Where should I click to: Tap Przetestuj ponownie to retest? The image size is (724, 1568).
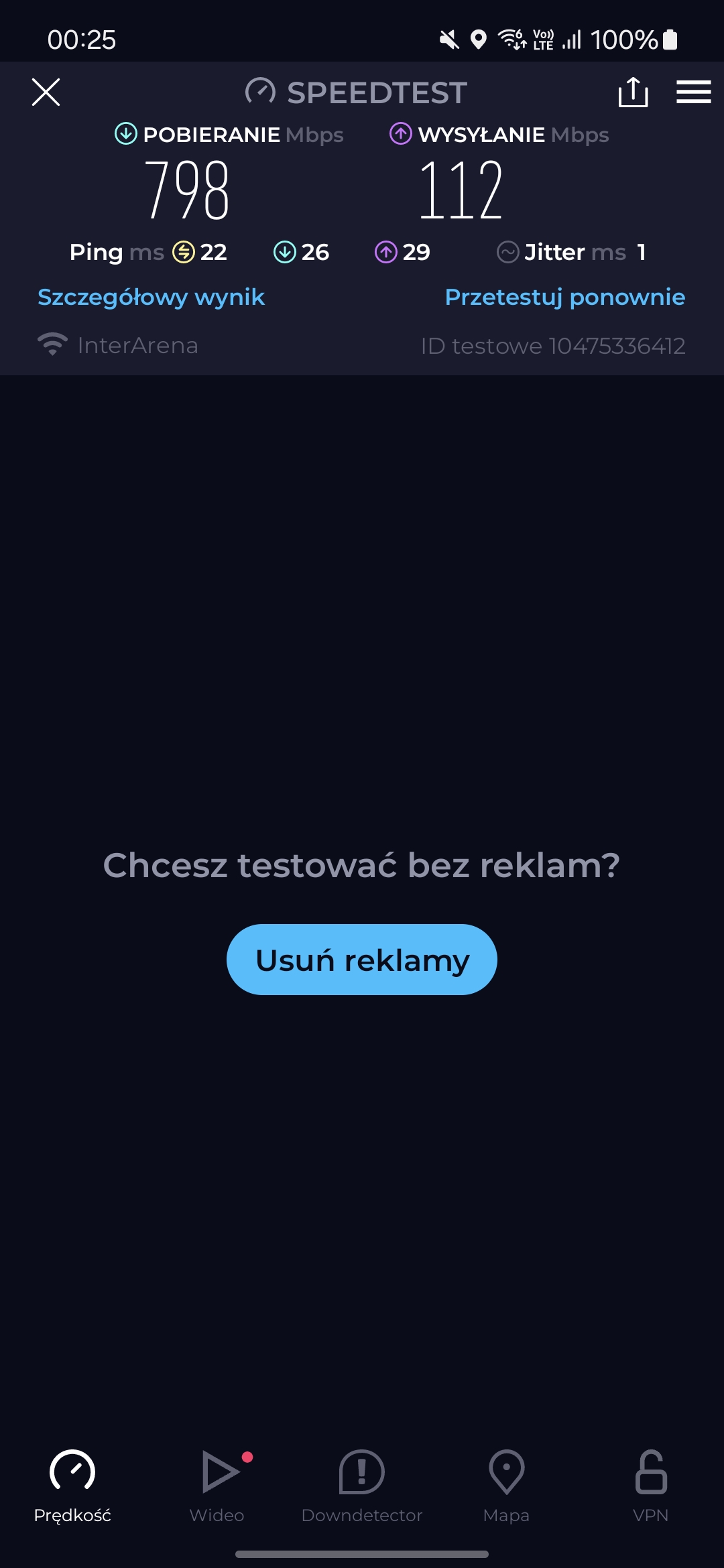[564, 297]
